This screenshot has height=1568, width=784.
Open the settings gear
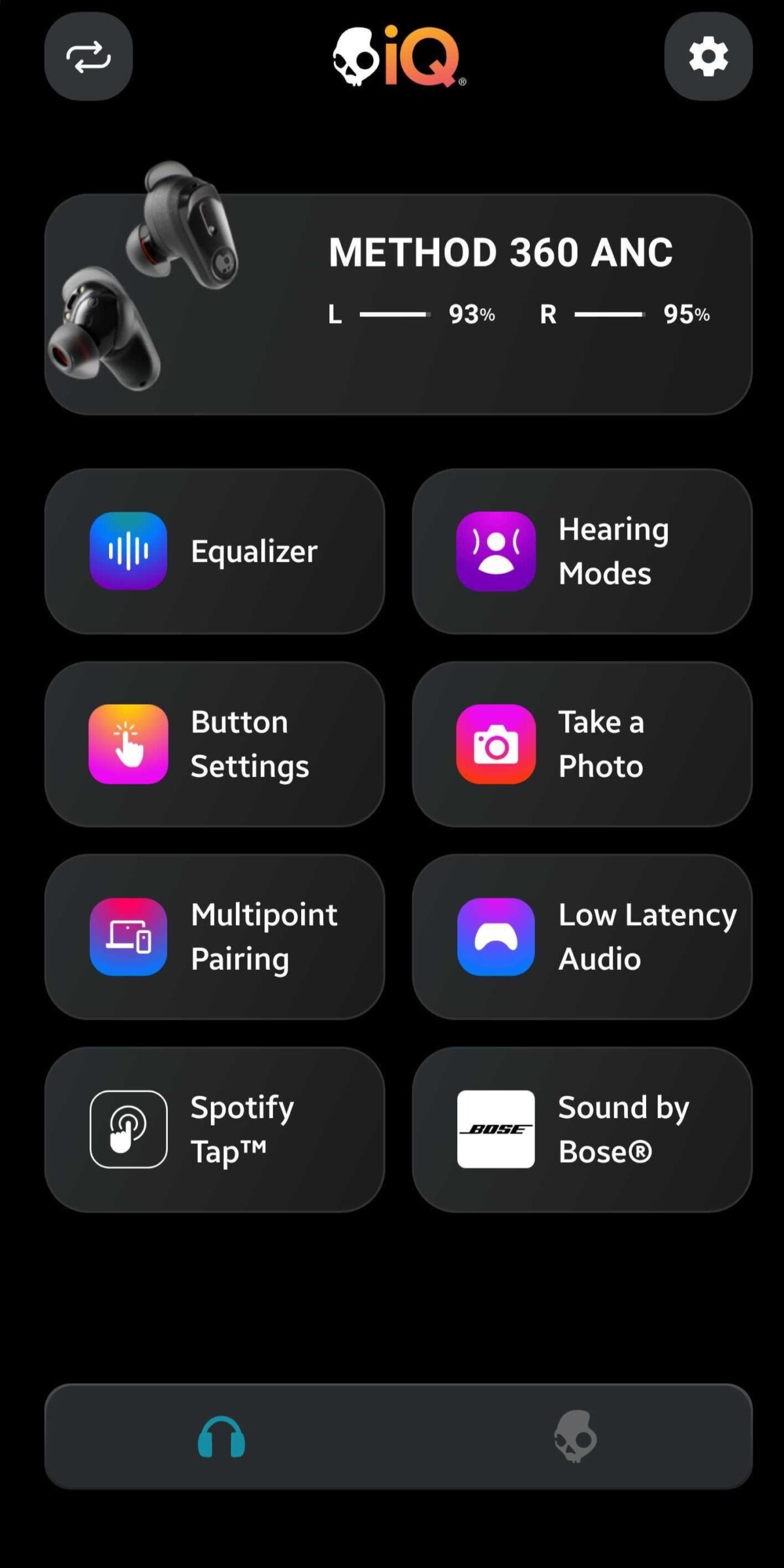708,56
